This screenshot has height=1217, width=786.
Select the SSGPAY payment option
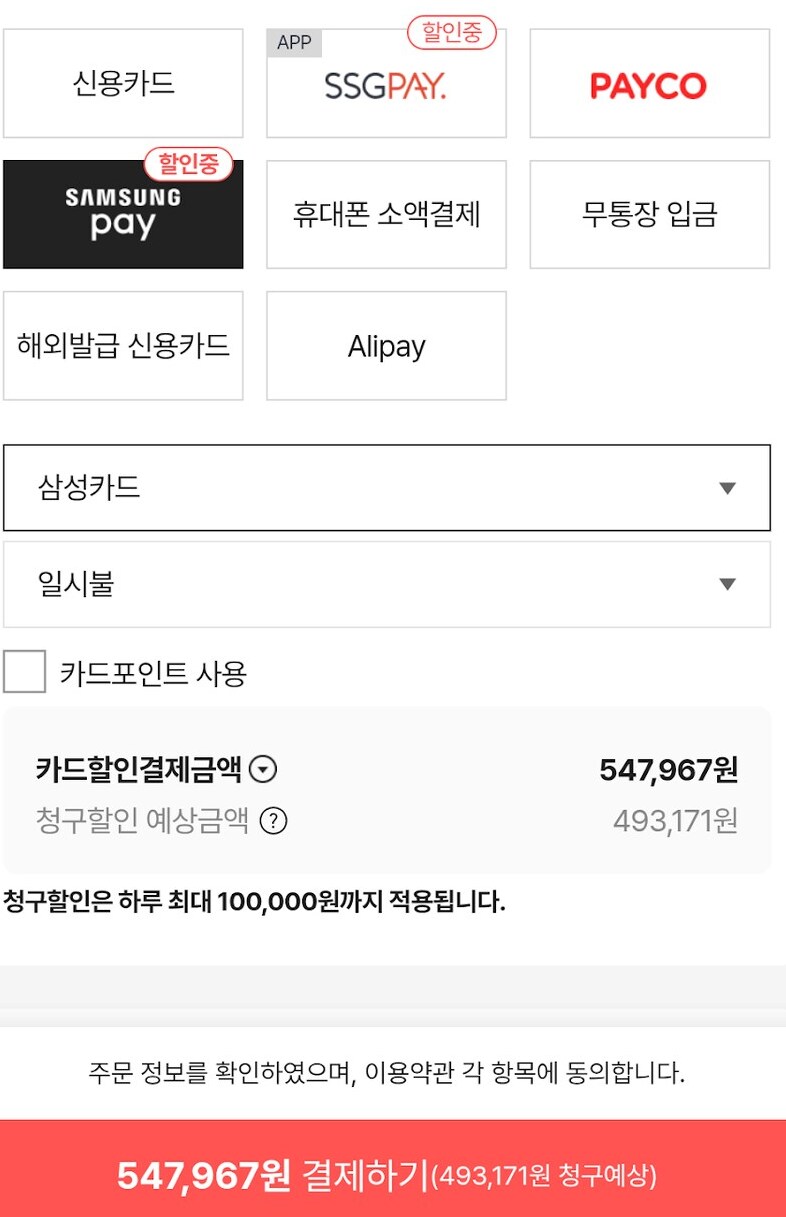click(386, 82)
